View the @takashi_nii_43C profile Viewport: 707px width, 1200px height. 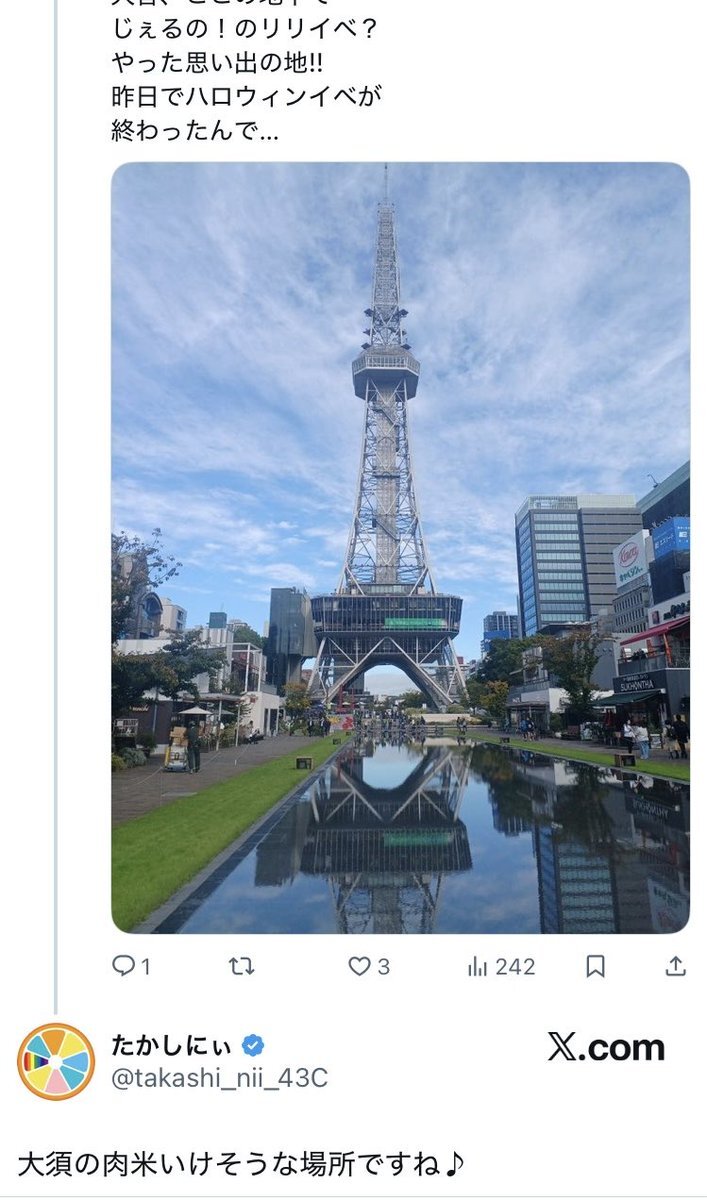click(x=219, y=1078)
